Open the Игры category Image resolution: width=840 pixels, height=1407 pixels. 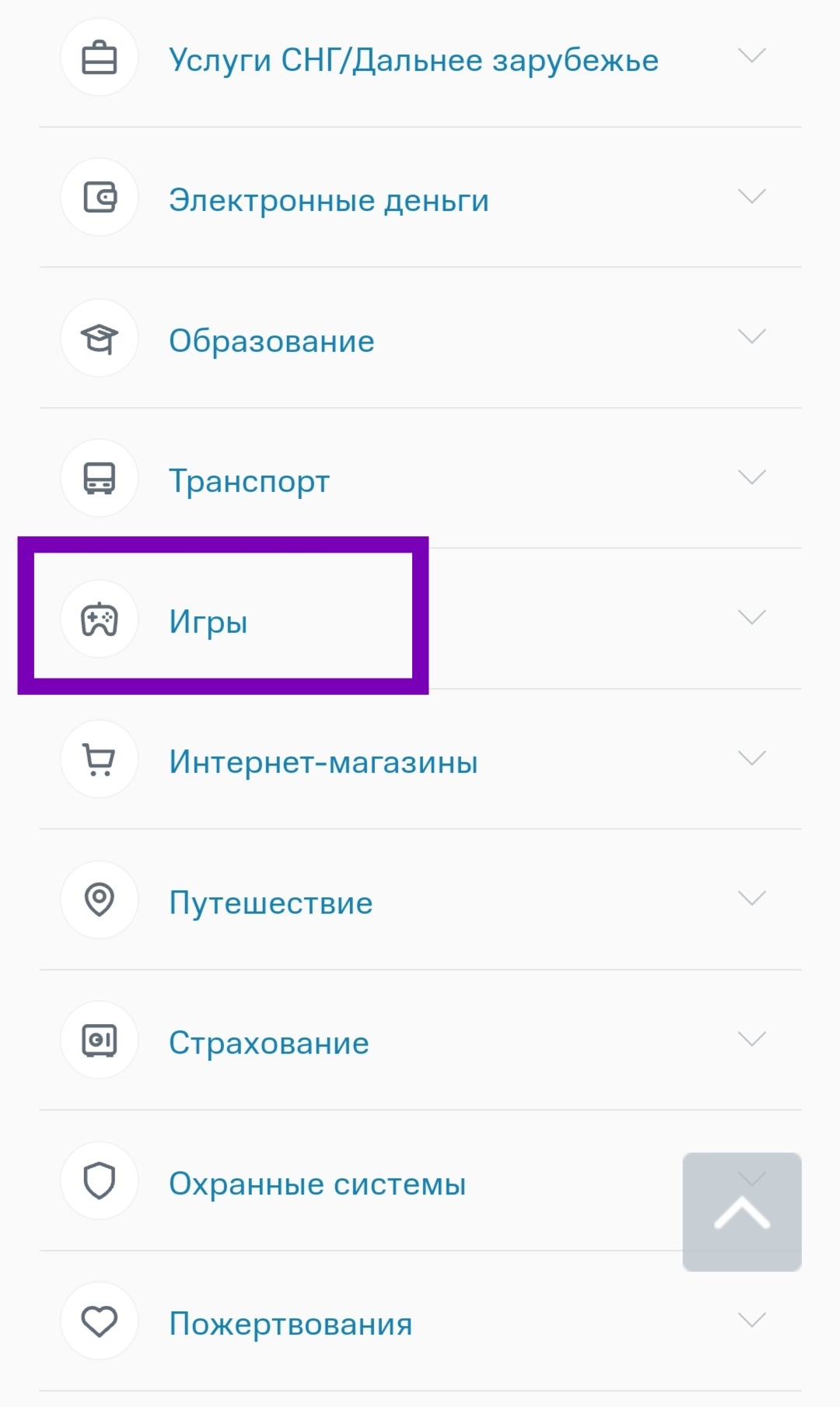pos(208,621)
